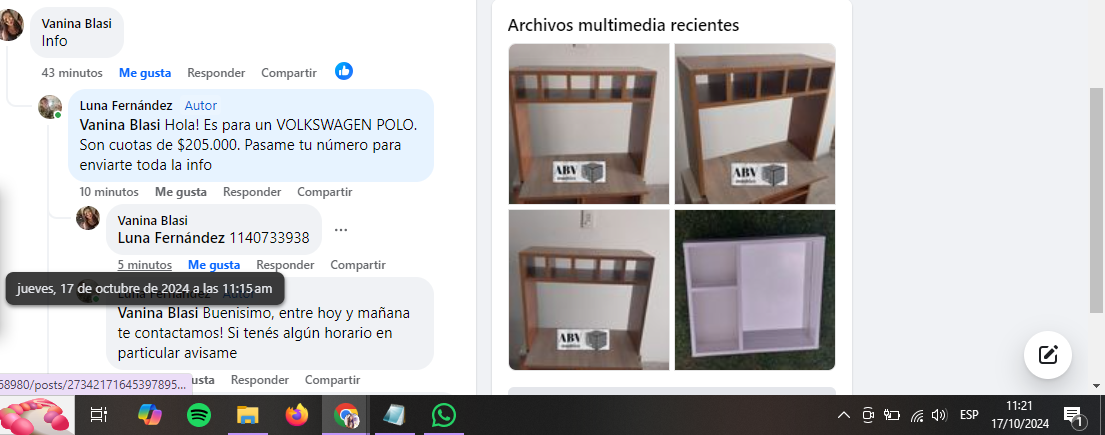Open first desk photo in recent media

pos(588,123)
